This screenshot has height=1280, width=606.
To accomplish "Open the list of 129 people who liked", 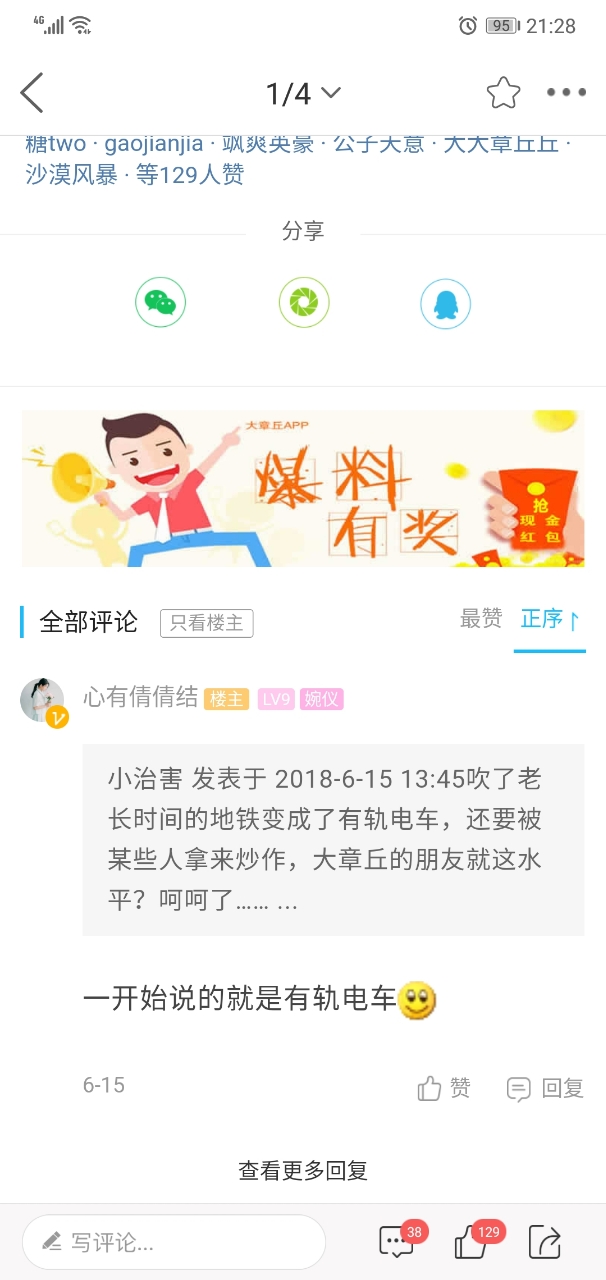I will click(190, 176).
